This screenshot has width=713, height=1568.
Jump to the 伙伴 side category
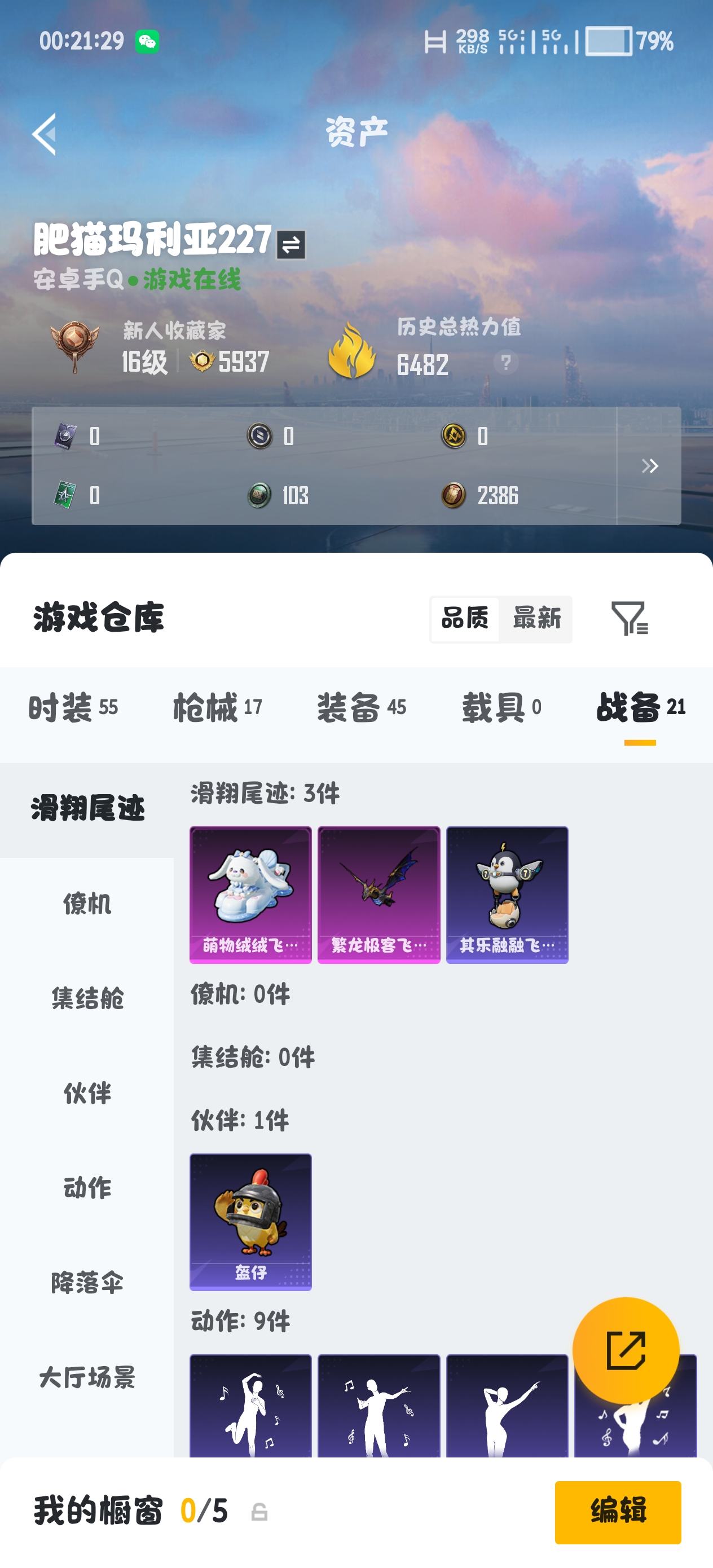(87, 1093)
